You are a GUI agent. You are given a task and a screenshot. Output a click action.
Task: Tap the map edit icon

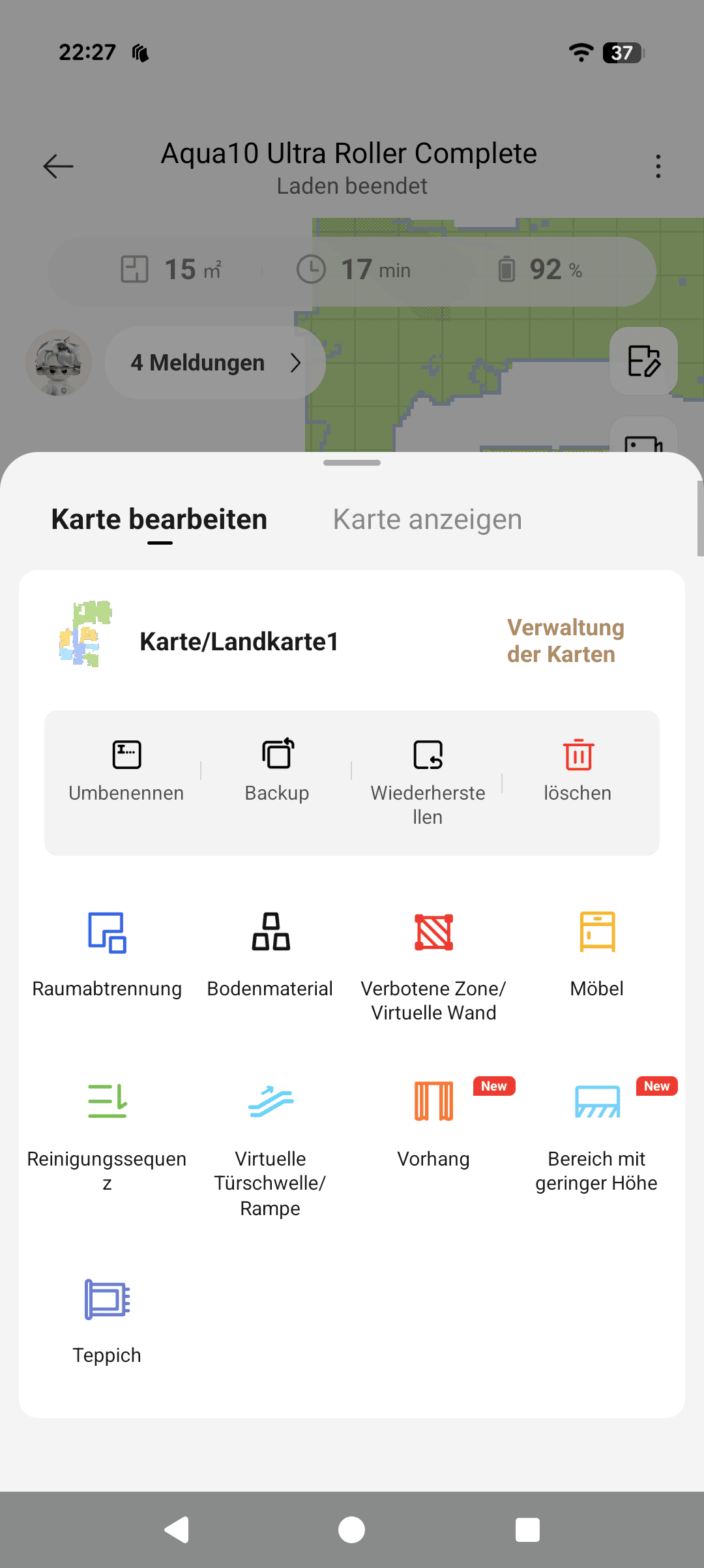643,361
